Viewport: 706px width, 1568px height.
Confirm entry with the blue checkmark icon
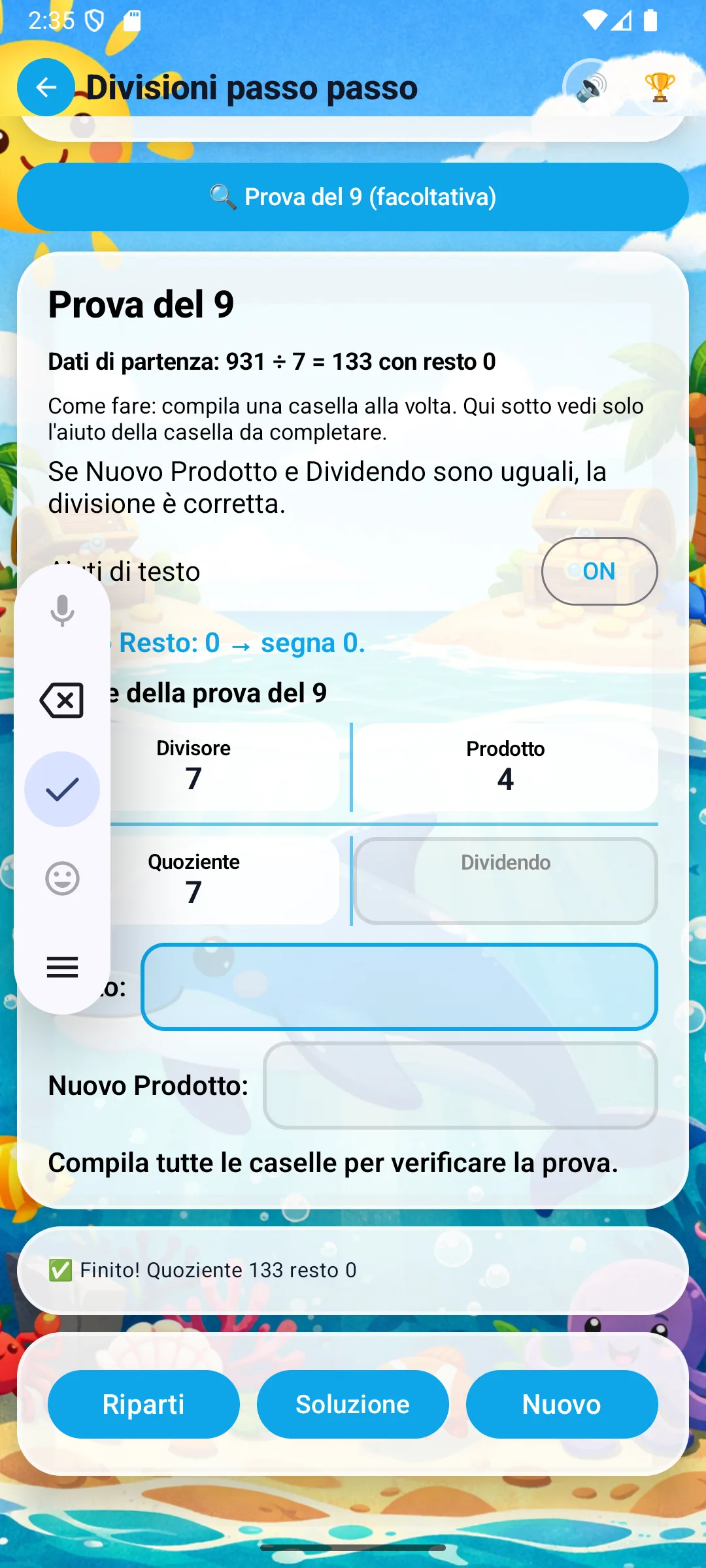pyautogui.click(x=62, y=789)
